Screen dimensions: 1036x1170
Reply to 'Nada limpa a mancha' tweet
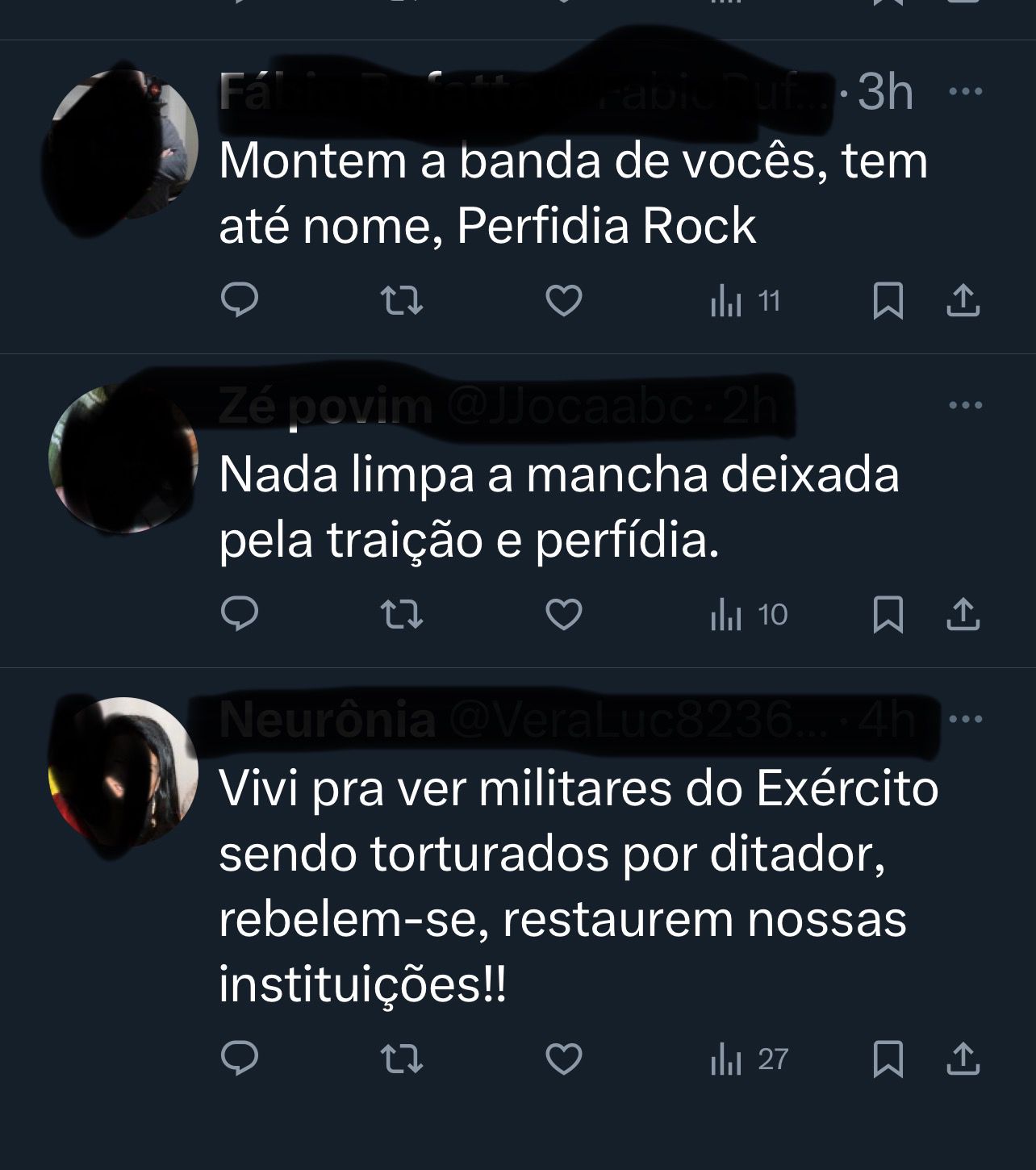(240, 614)
